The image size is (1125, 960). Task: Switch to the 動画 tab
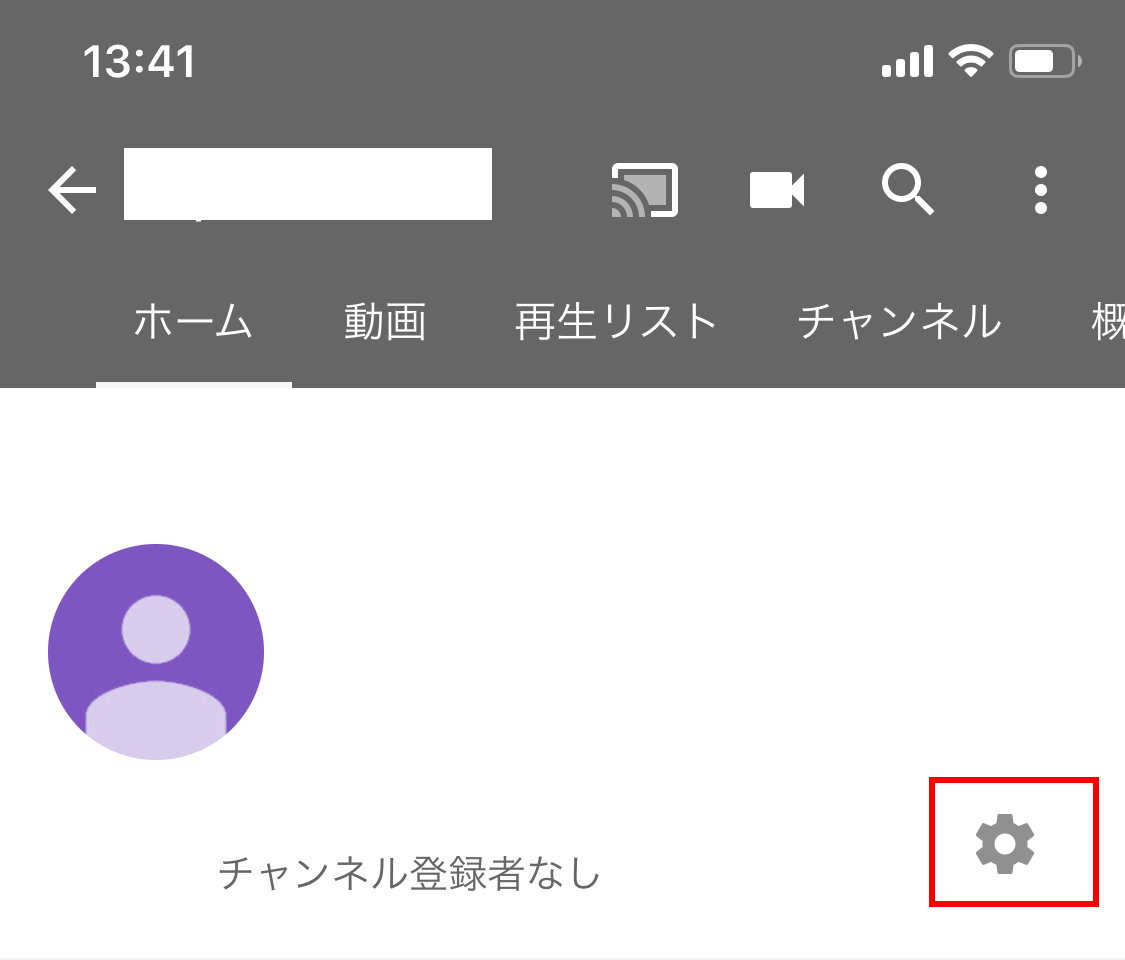coord(385,323)
